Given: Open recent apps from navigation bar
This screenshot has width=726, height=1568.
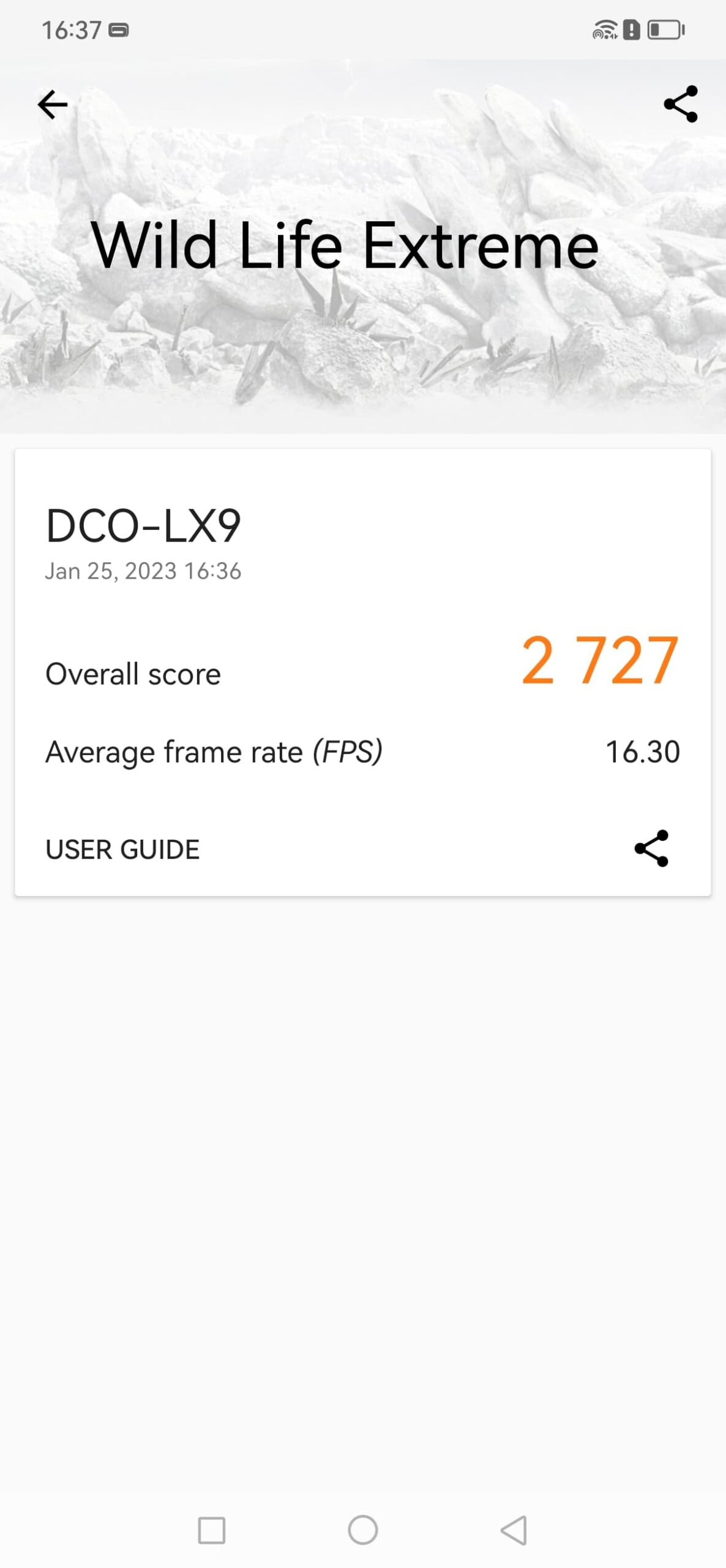Looking at the screenshot, I should tap(212, 1530).
